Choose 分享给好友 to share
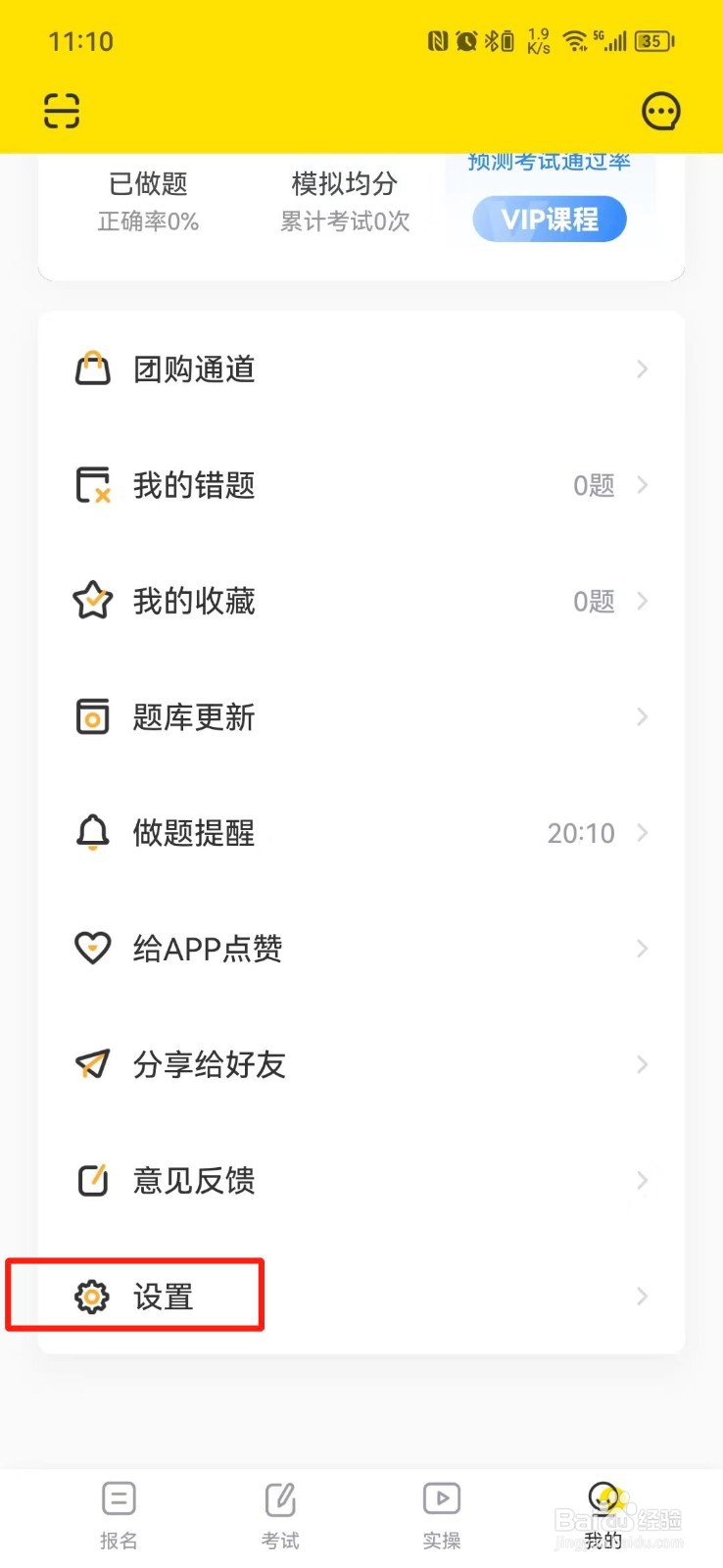Image resolution: width=723 pixels, height=1568 pixels. pos(361,1064)
